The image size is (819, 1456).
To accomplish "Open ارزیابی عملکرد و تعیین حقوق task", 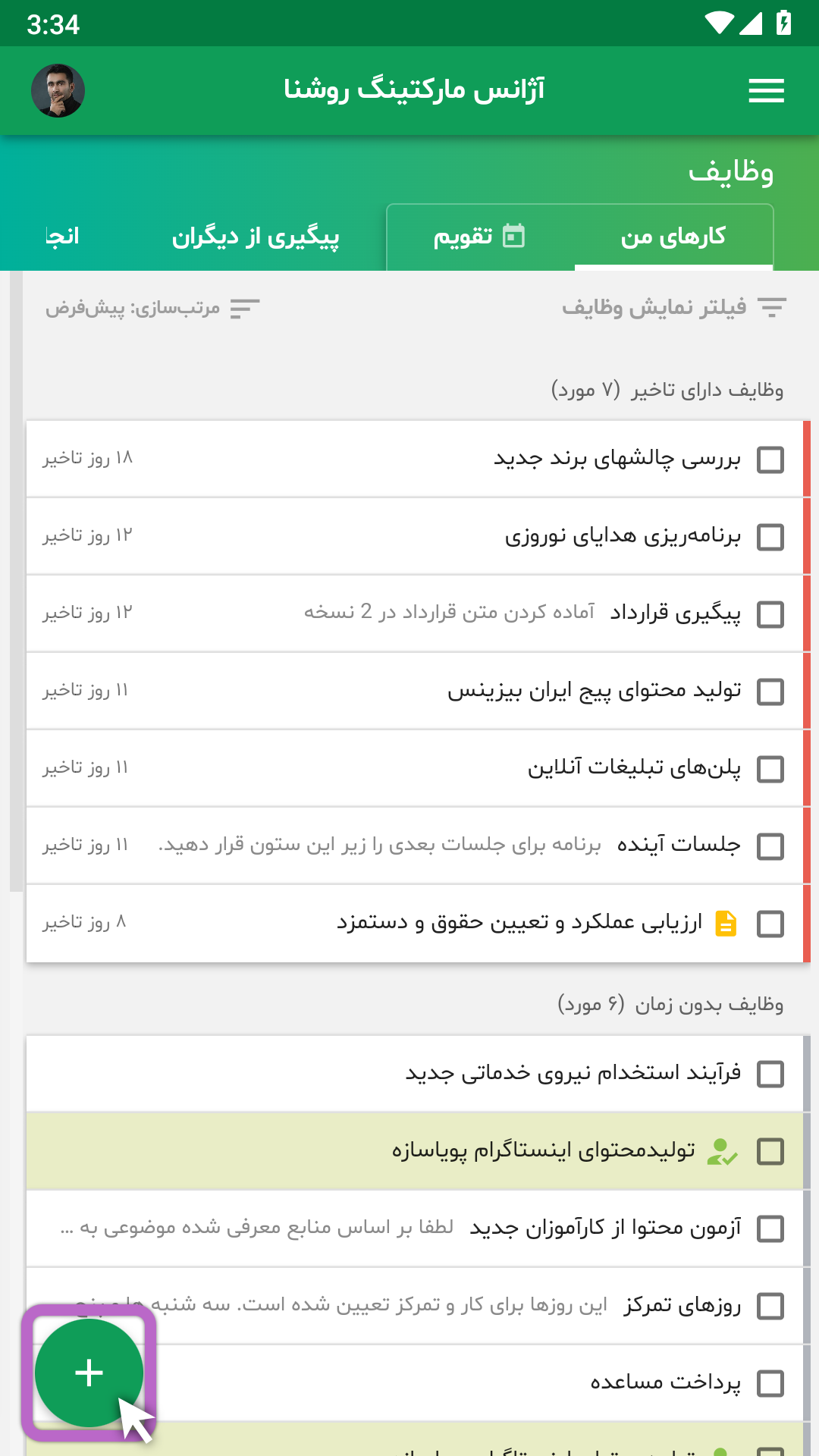I will click(415, 923).
